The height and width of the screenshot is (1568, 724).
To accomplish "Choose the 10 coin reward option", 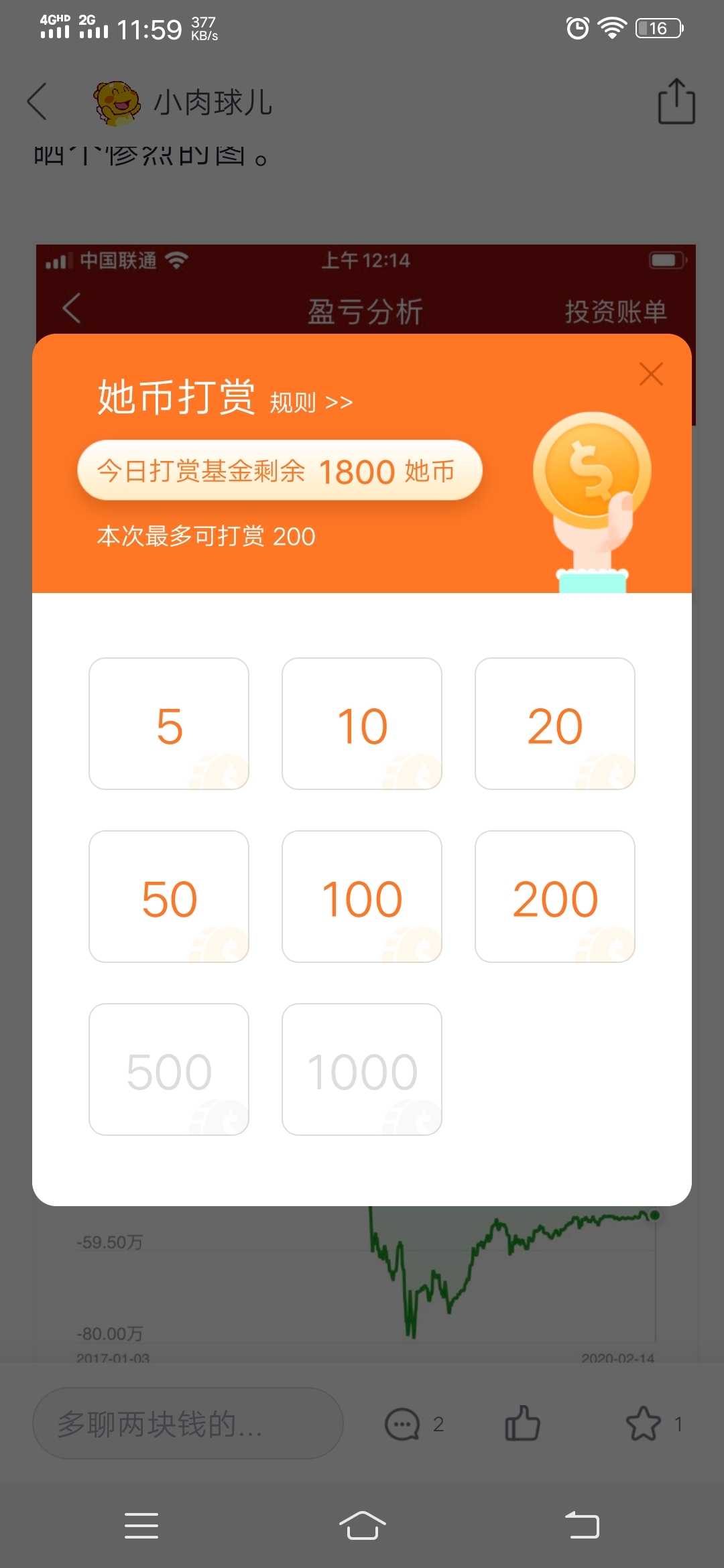I will pos(362,724).
